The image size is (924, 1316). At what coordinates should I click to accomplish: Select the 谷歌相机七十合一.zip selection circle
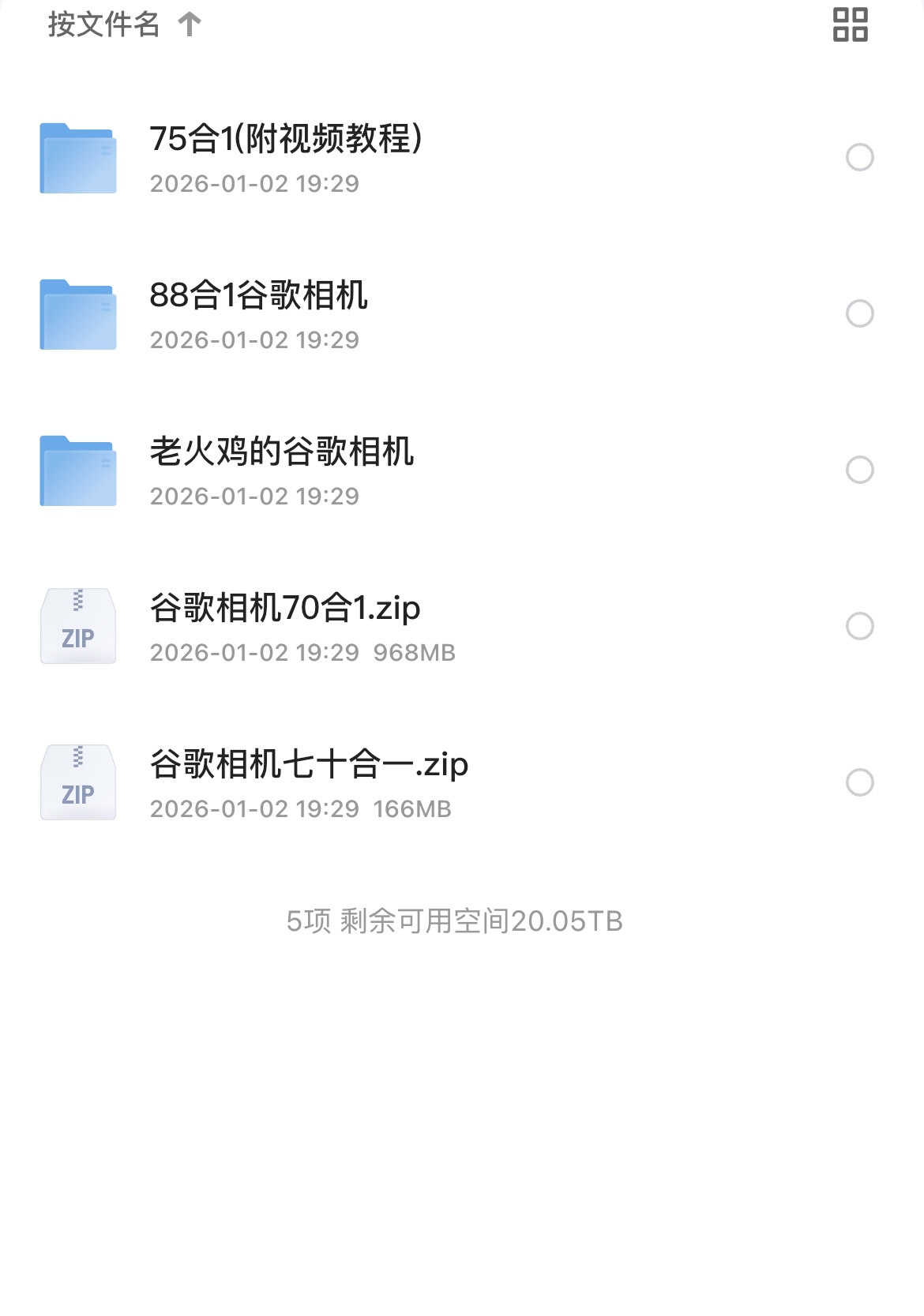tap(860, 782)
